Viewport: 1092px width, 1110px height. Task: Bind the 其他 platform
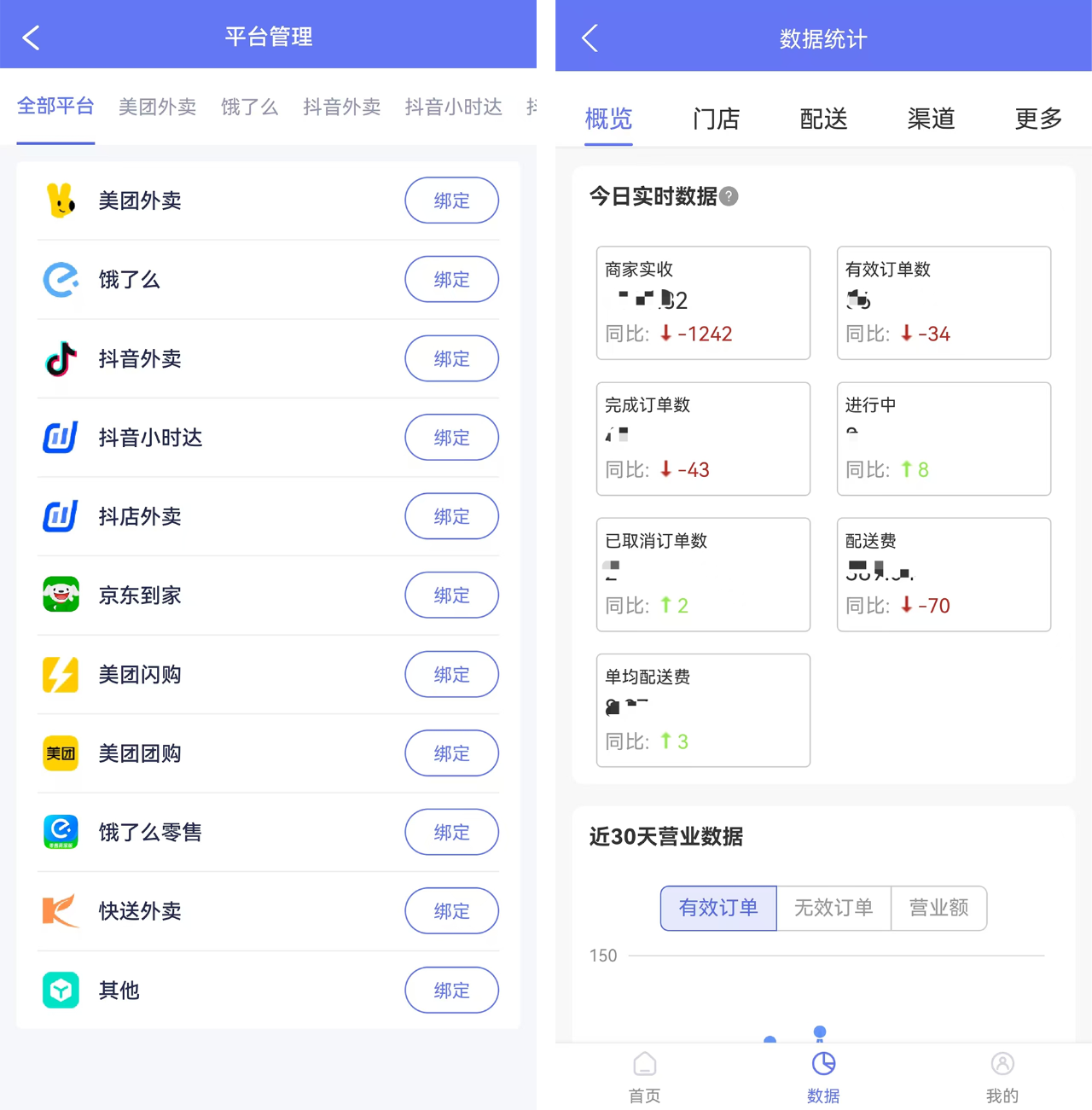pyautogui.click(x=451, y=991)
